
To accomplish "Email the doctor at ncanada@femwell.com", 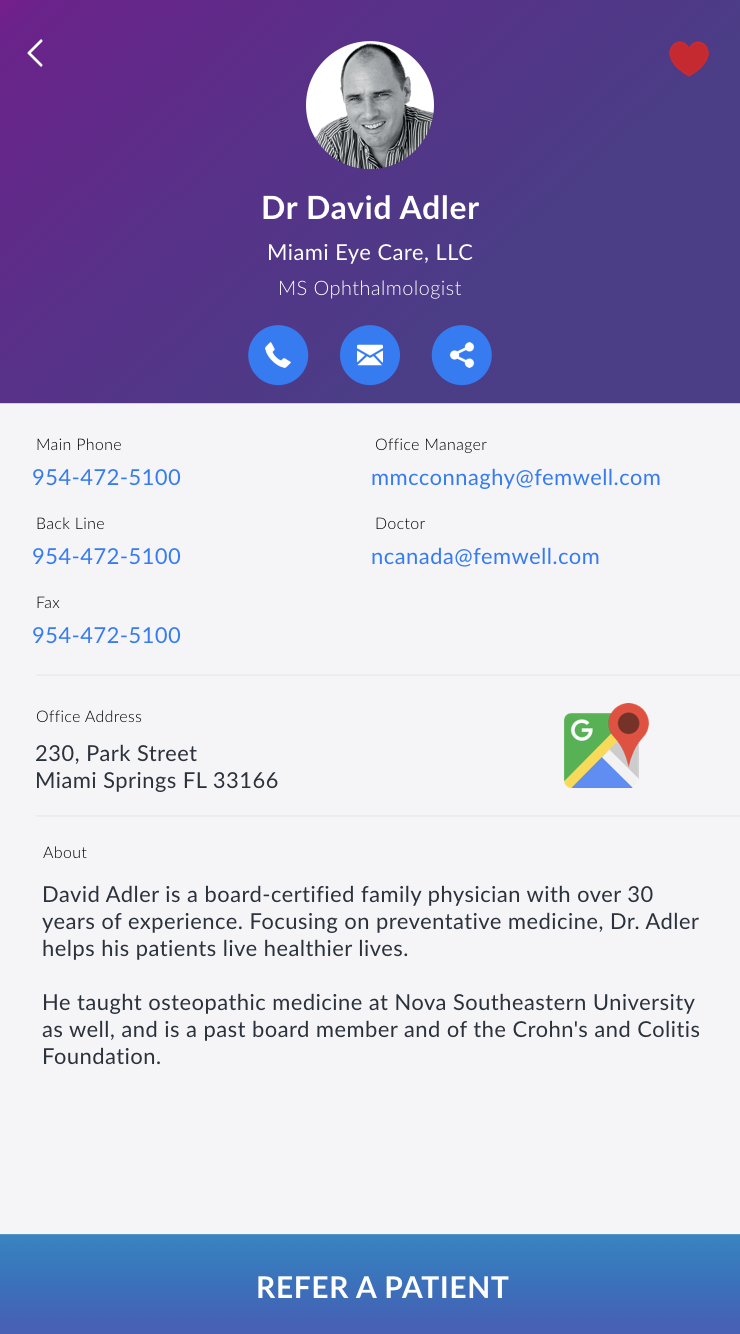I will (485, 556).
